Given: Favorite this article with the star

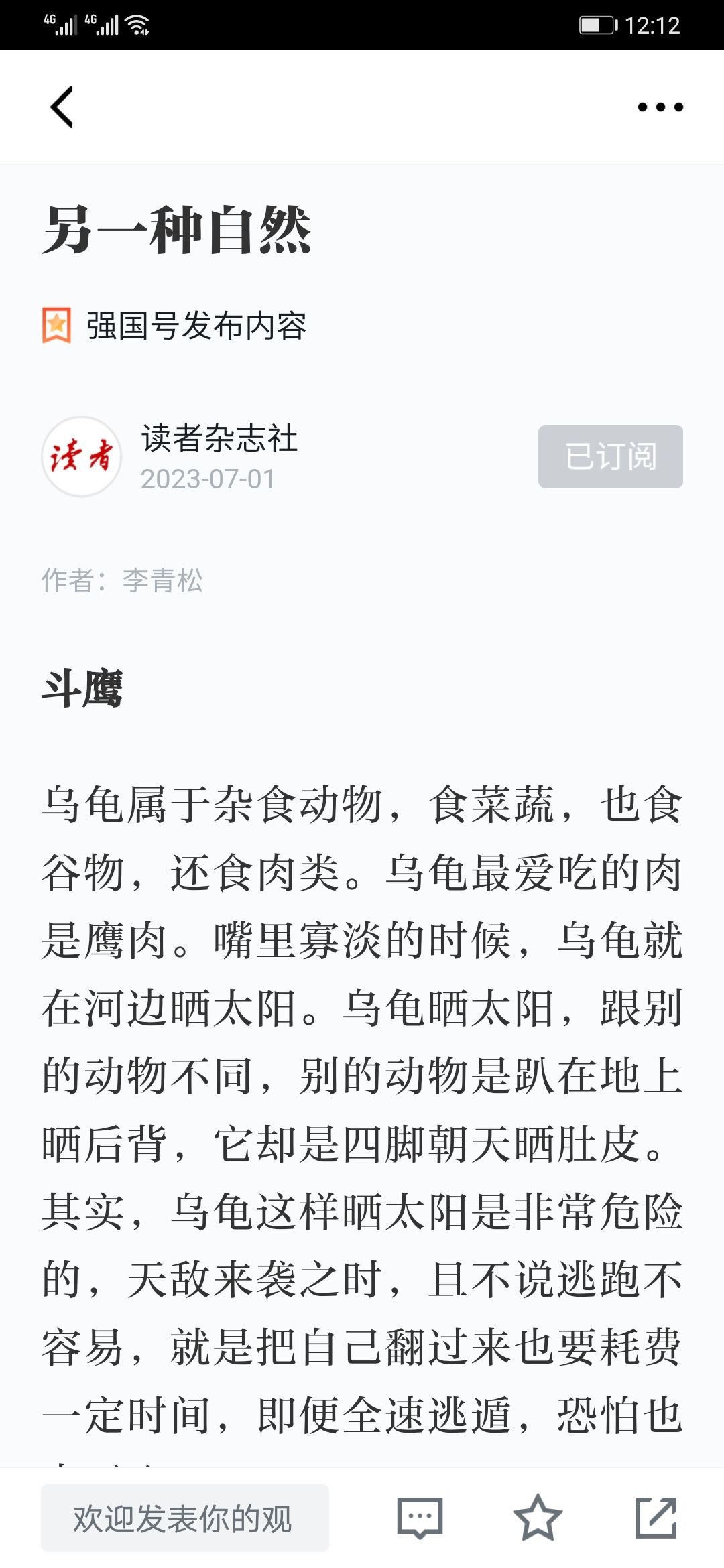Looking at the screenshot, I should [538, 1518].
